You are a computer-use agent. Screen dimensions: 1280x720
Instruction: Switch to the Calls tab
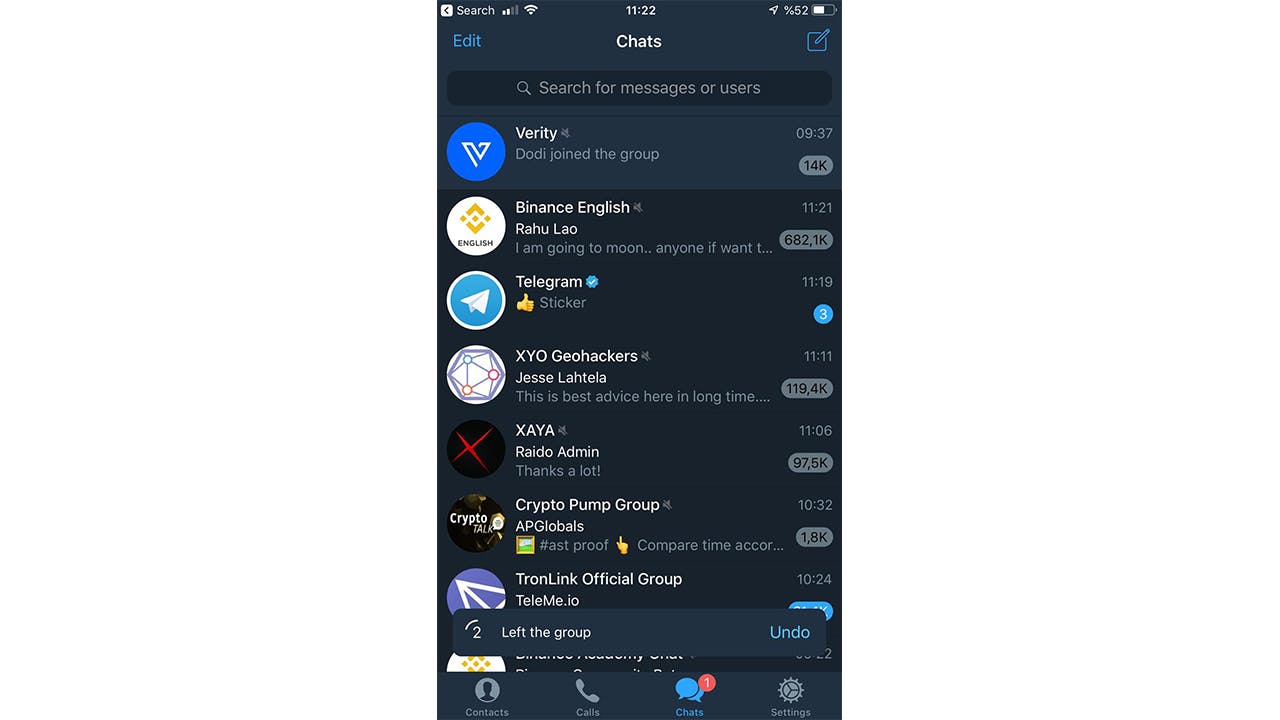click(588, 697)
